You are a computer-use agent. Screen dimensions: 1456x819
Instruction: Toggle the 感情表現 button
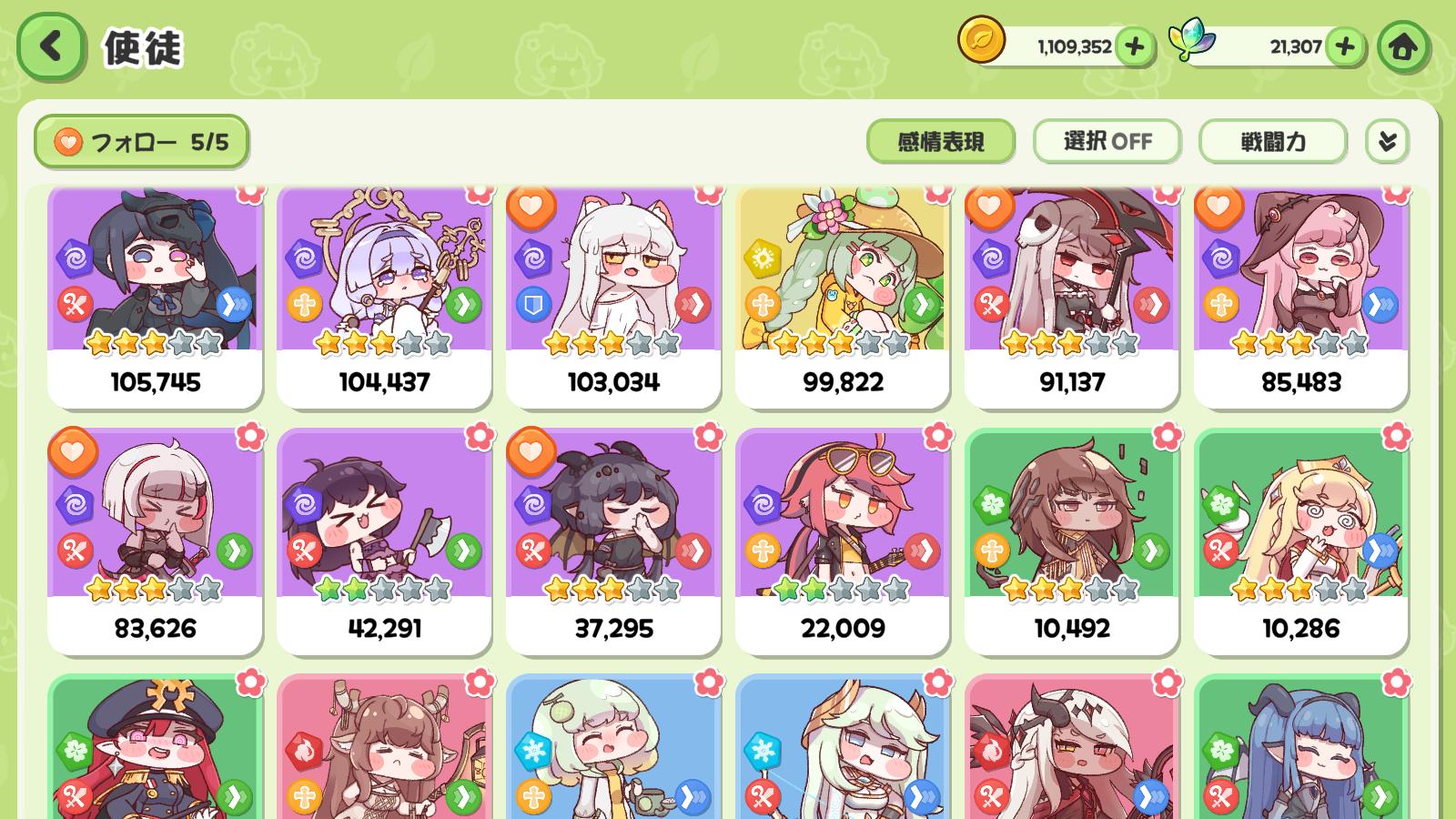(x=940, y=142)
